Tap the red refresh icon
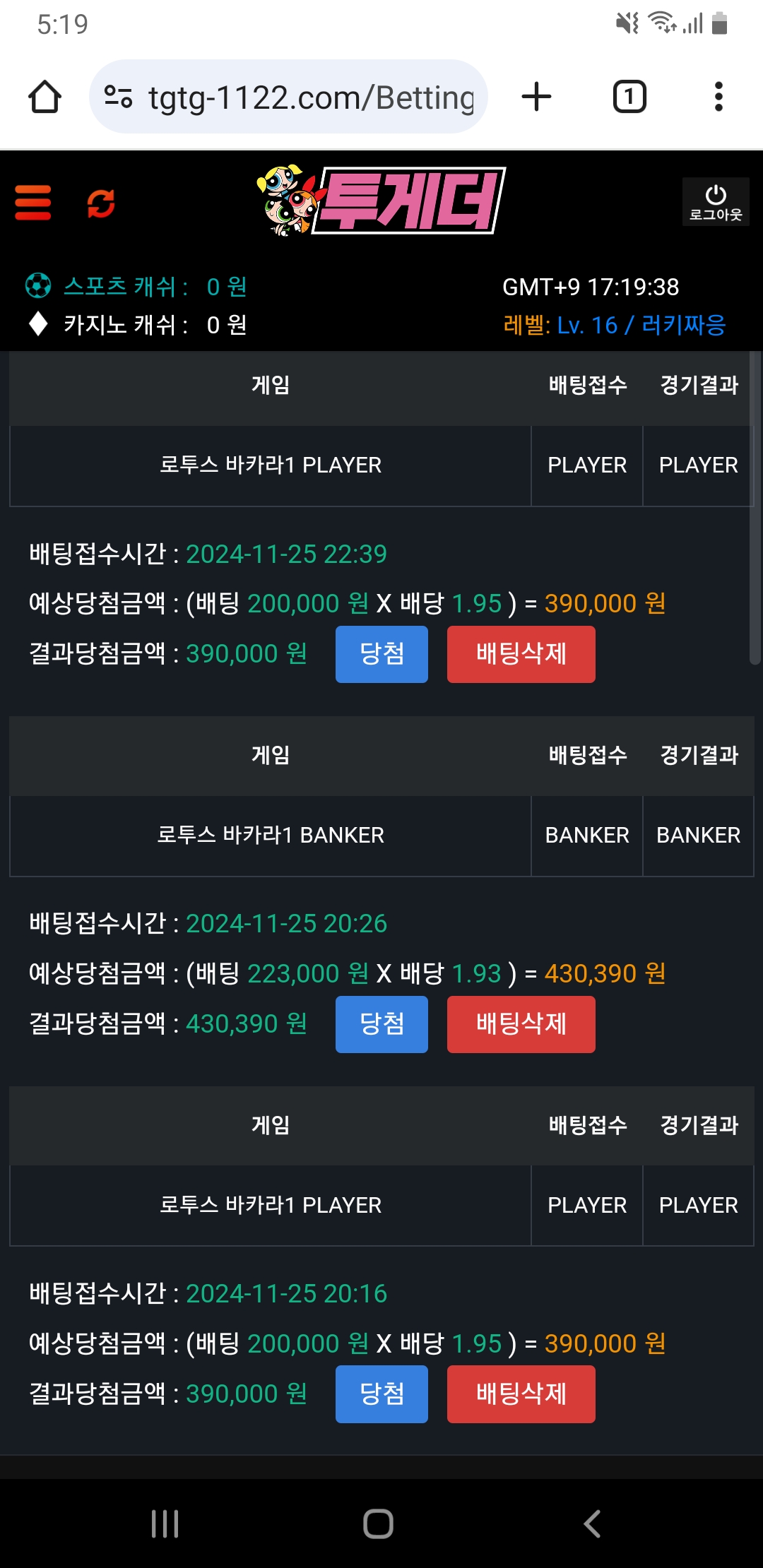Screen dimensions: 763x1568 coord(100,203)
